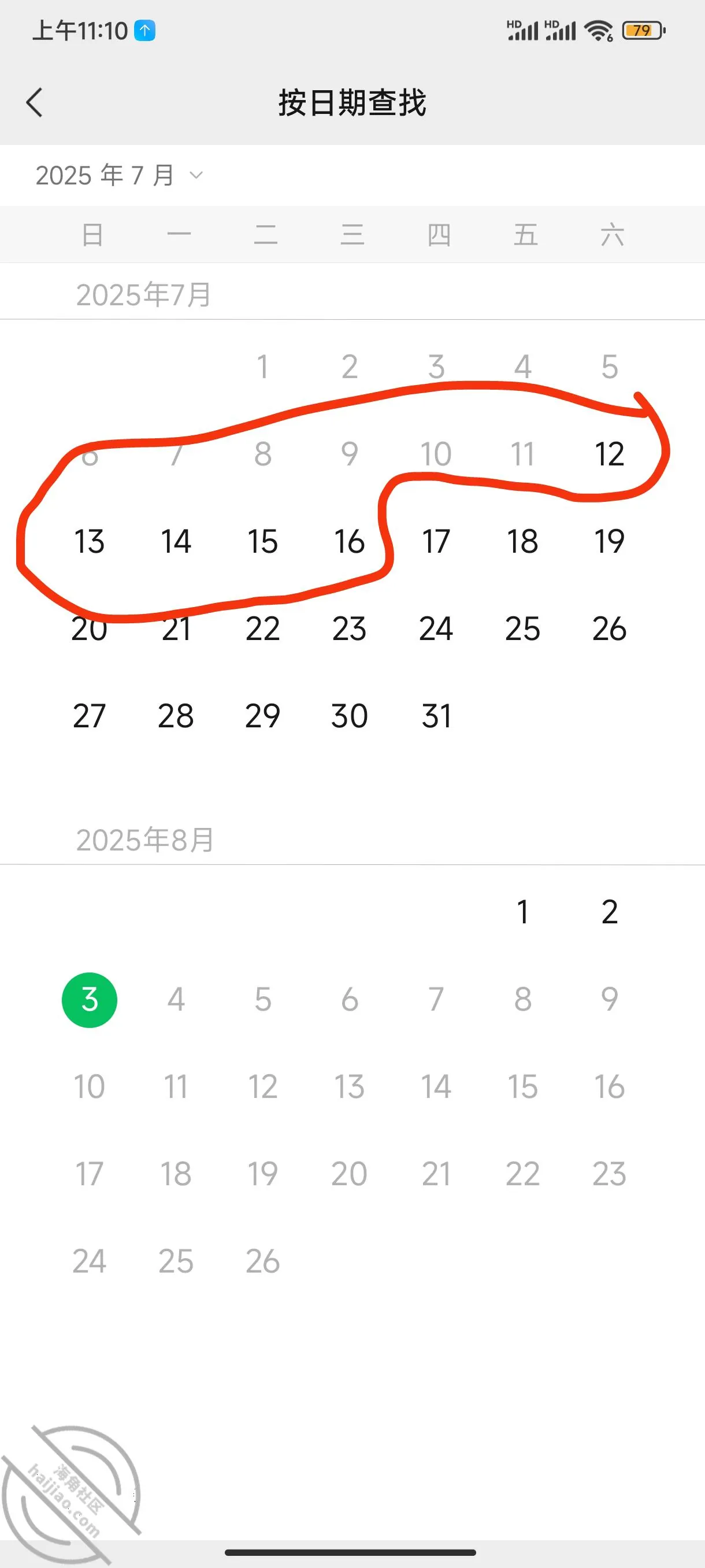This screenshot has width=705, height=1568.
Task: Select July 29 in the calendar
Action: (x=263, y=715)
